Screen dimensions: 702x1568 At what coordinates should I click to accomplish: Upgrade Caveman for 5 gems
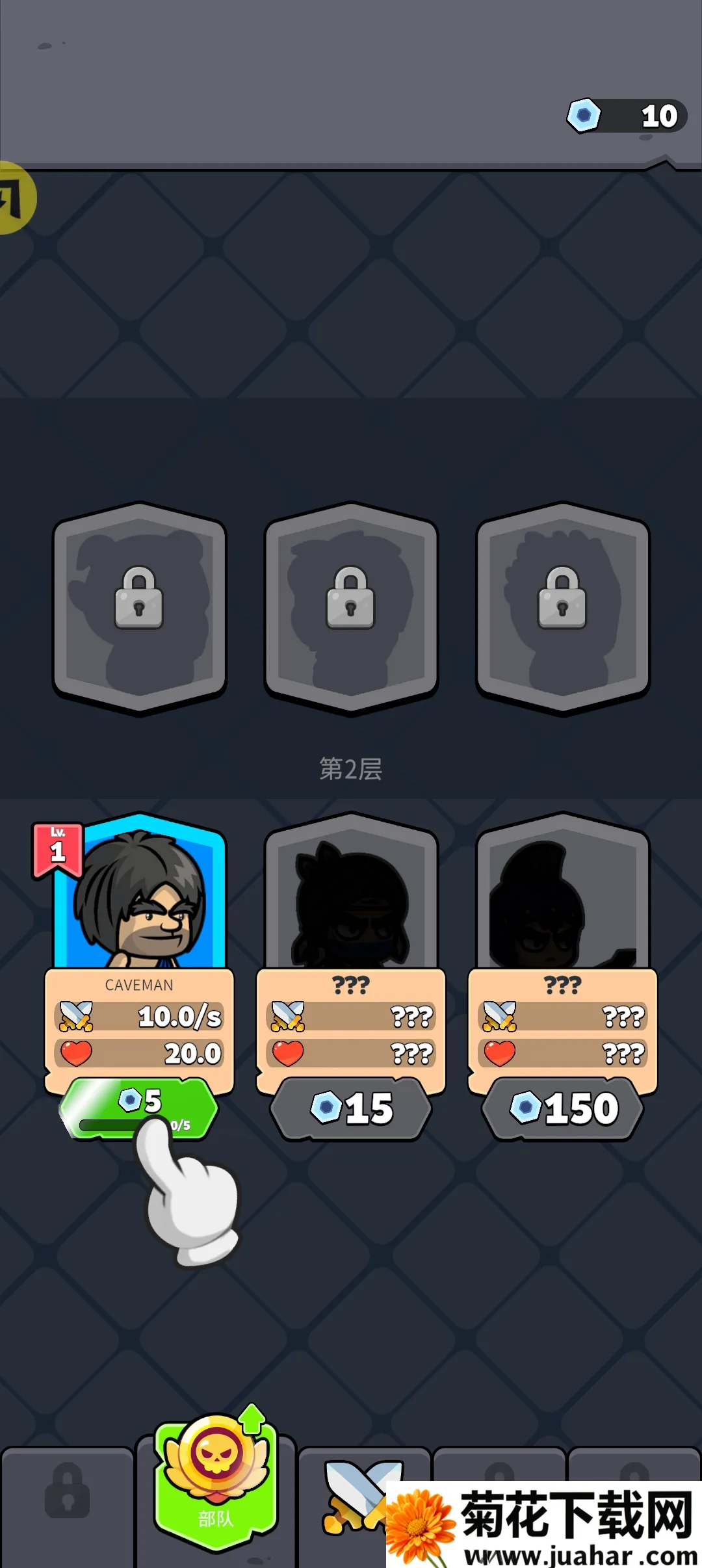coord(138,1108)
